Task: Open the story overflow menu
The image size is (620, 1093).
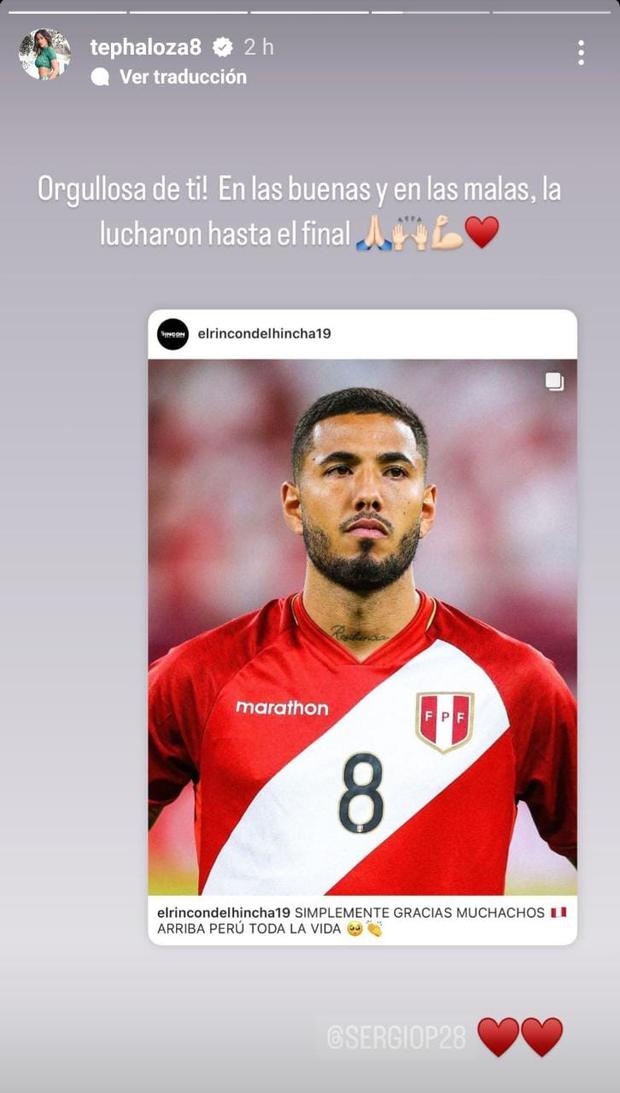Action: [x=581, y=53]
